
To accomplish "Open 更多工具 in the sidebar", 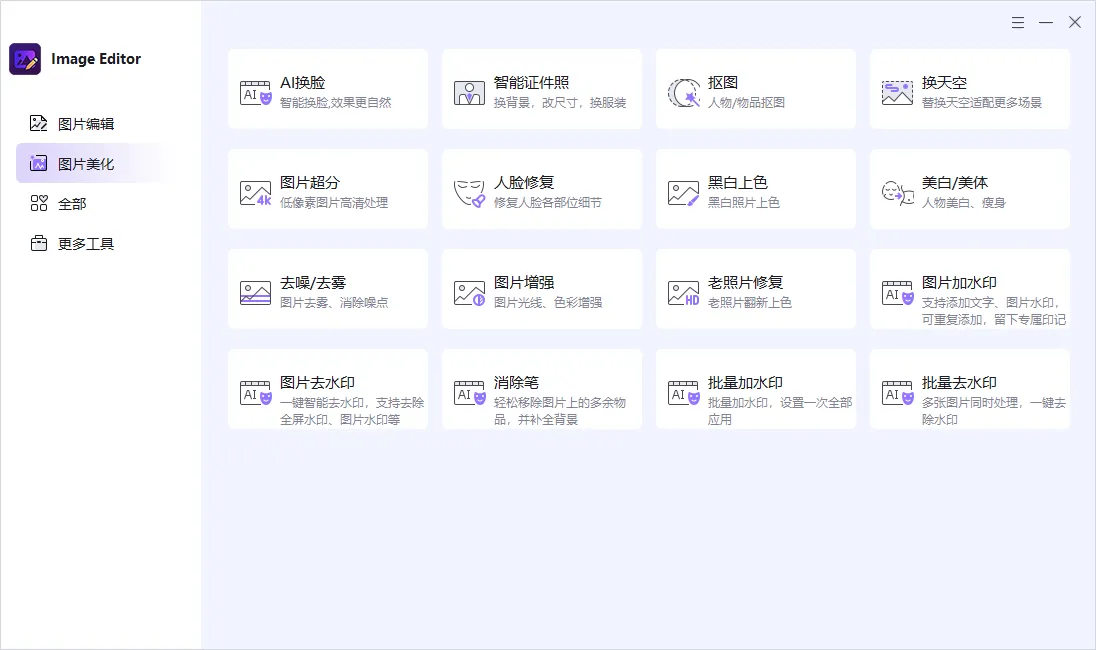I will [86, 244].
